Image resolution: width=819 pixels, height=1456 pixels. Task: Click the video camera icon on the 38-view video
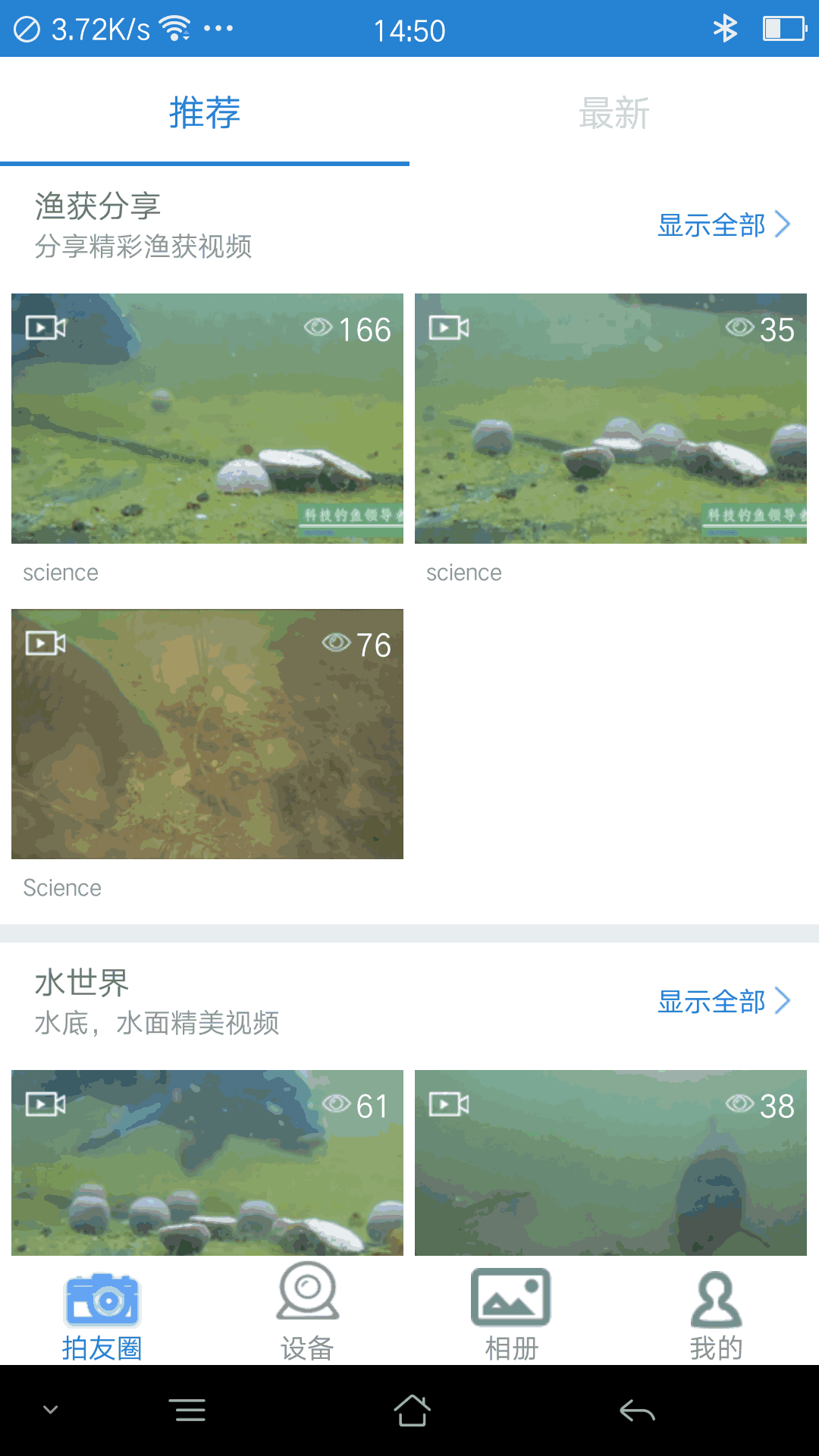tap(448, 1104)
